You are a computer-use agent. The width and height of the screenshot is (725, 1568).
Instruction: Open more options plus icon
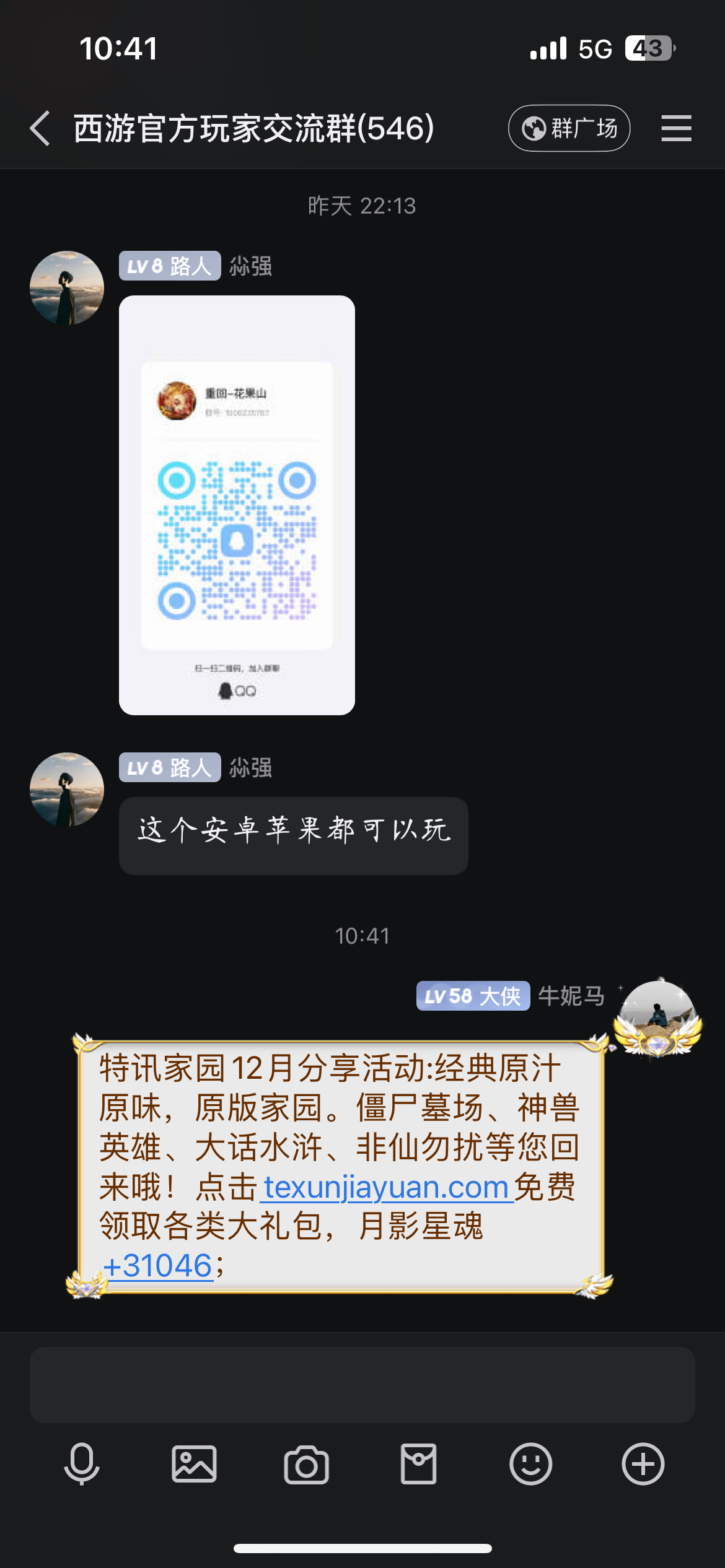click(643, 1464)
